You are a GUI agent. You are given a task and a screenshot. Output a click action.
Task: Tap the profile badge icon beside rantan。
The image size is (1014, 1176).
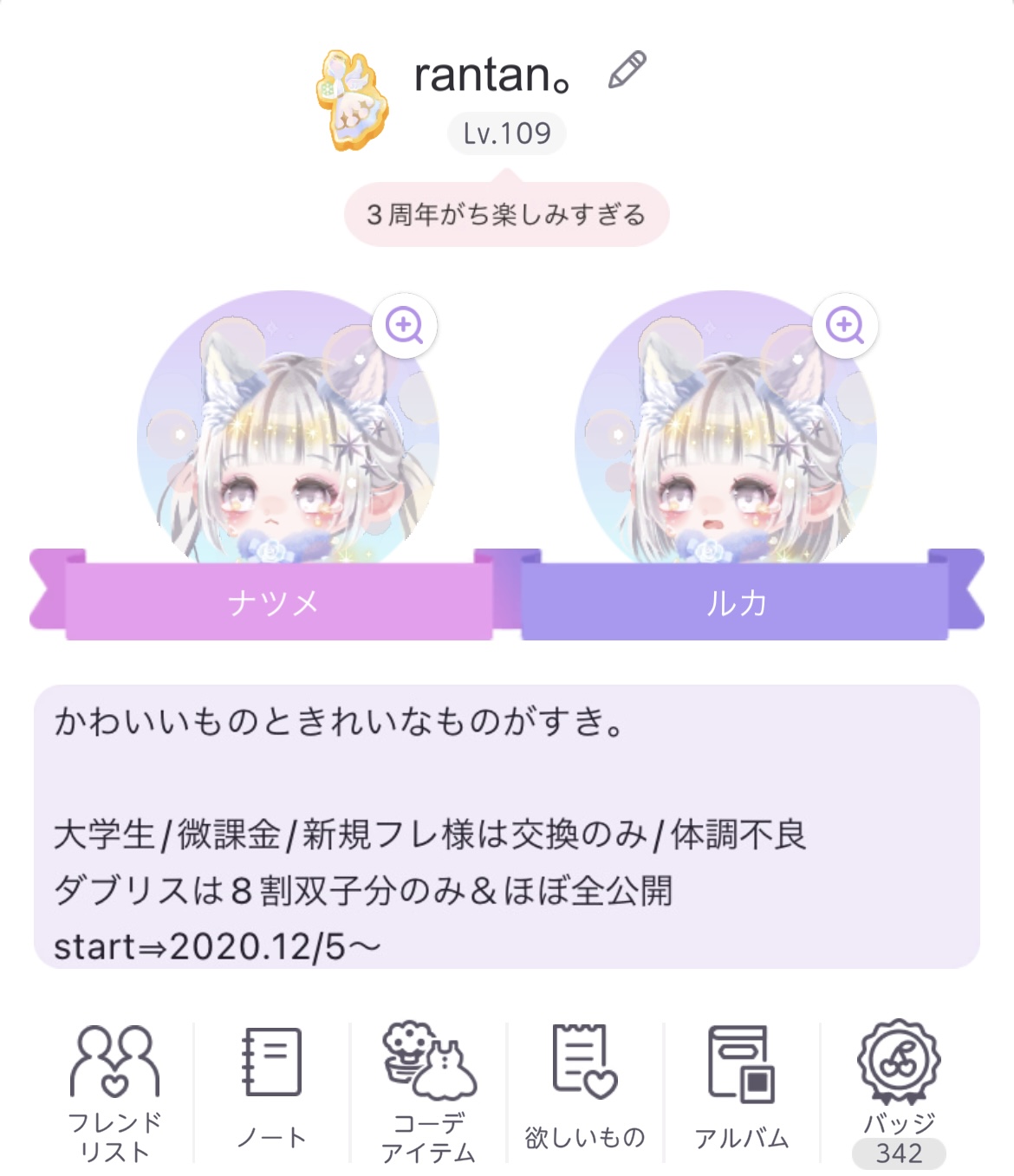(352, 100)
